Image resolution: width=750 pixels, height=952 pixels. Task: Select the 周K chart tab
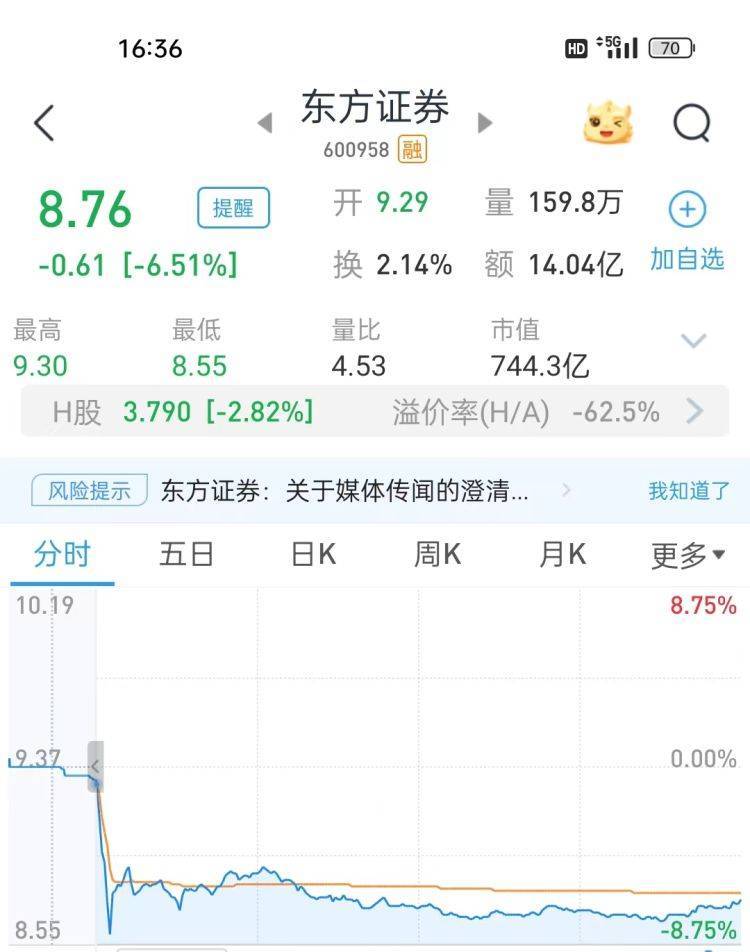click(437, 554)
